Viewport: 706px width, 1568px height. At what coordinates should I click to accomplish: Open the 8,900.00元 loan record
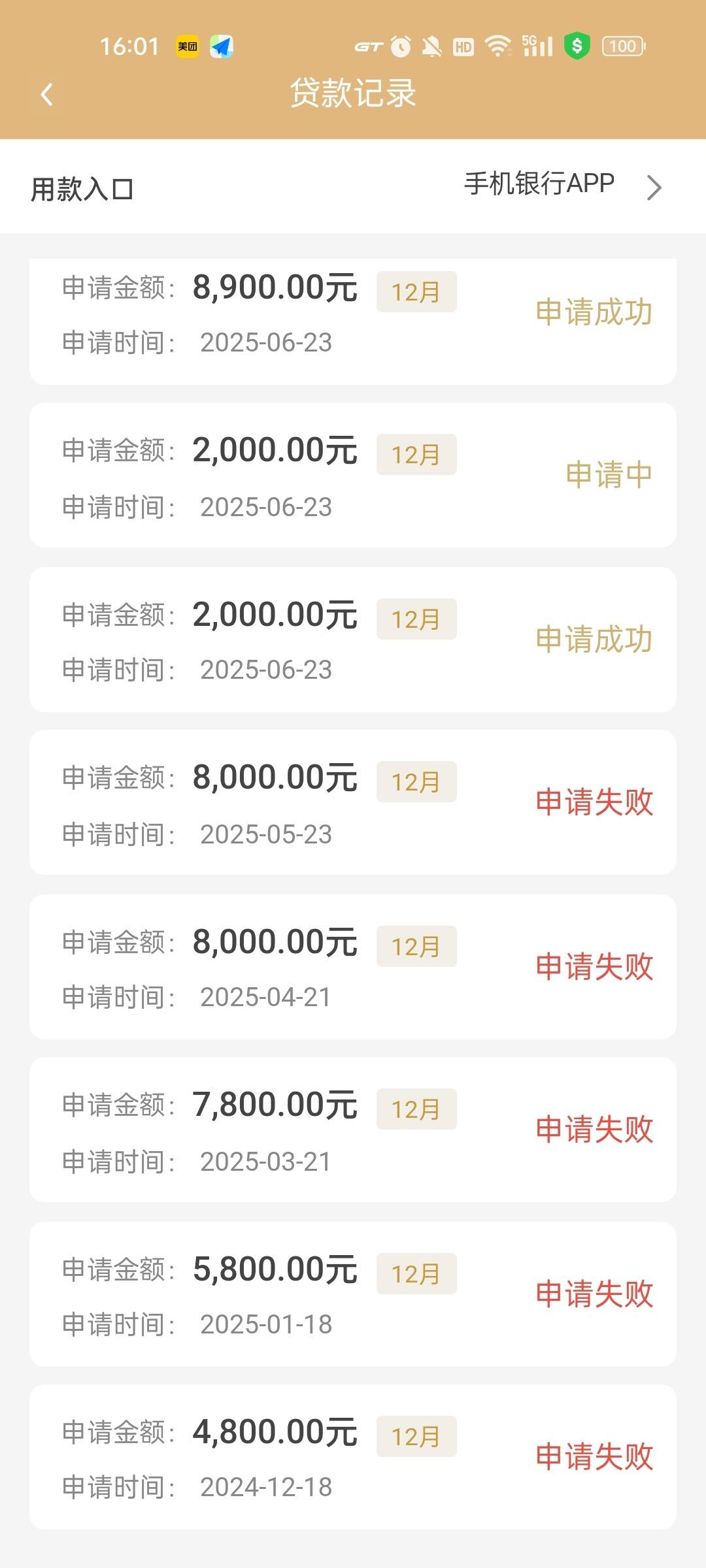pyautogui.click(x=353, y=322)
